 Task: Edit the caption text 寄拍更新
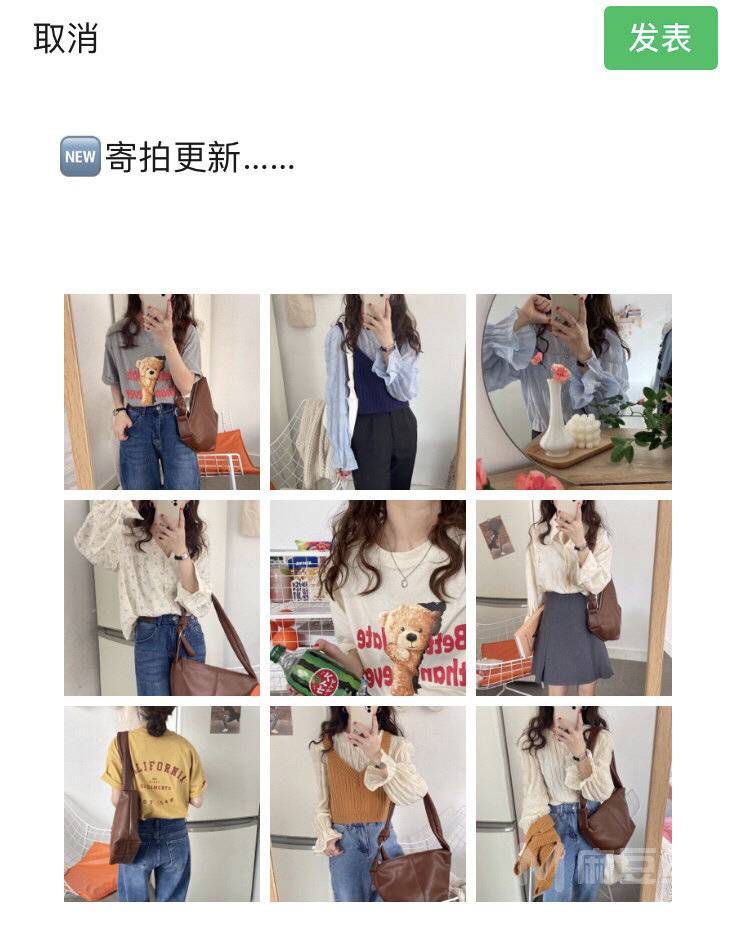tap(200, 158)
